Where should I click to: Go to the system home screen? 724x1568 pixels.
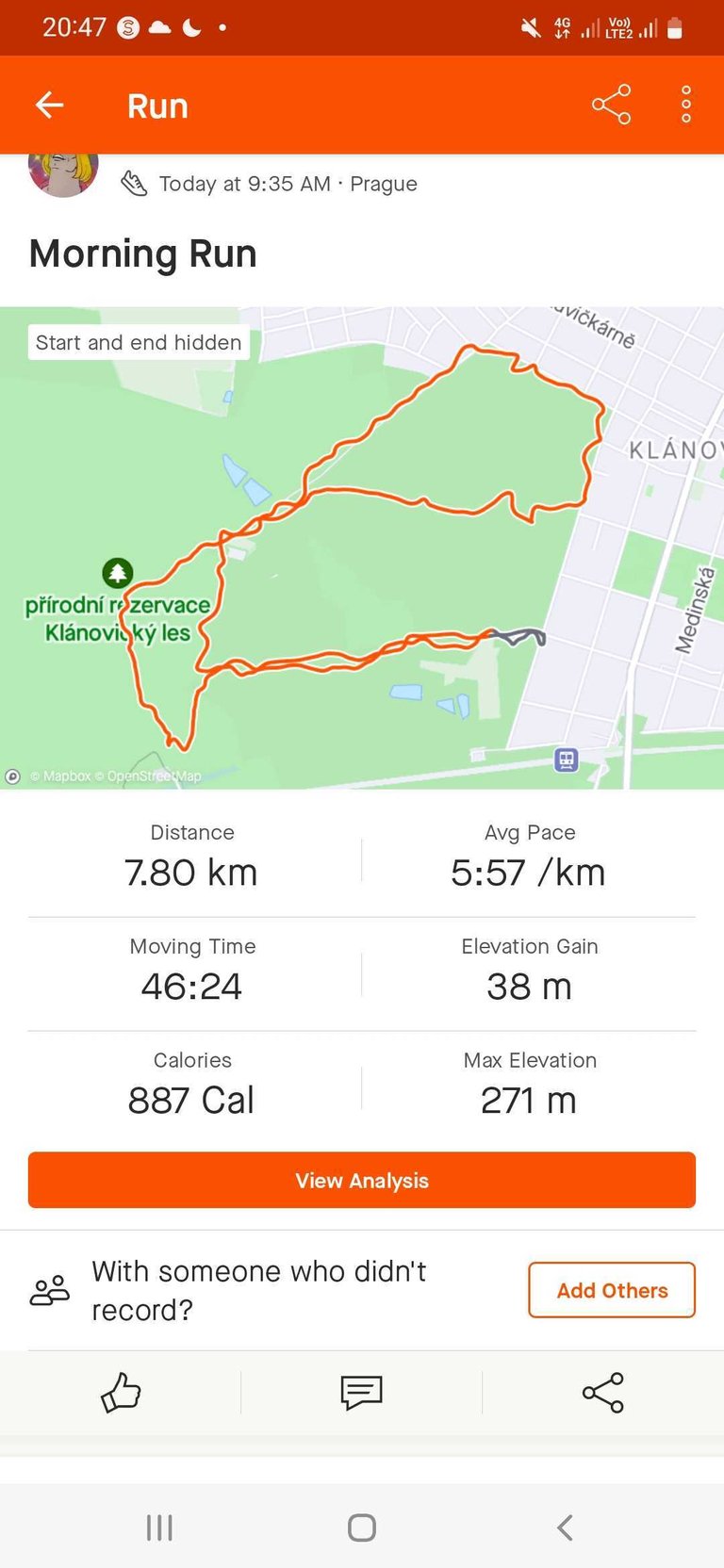click(x=362, y=1527)
